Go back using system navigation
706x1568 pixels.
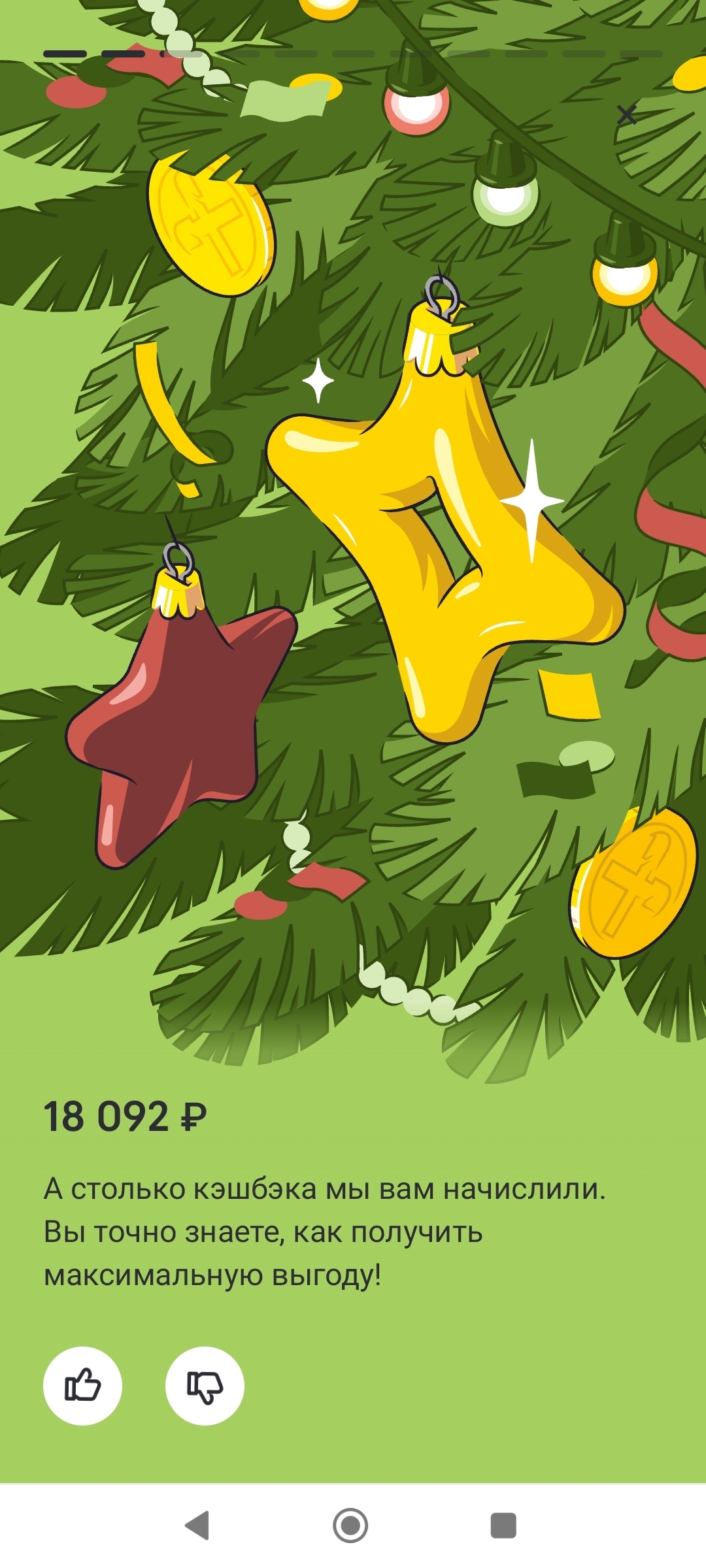click(197, 1526)
